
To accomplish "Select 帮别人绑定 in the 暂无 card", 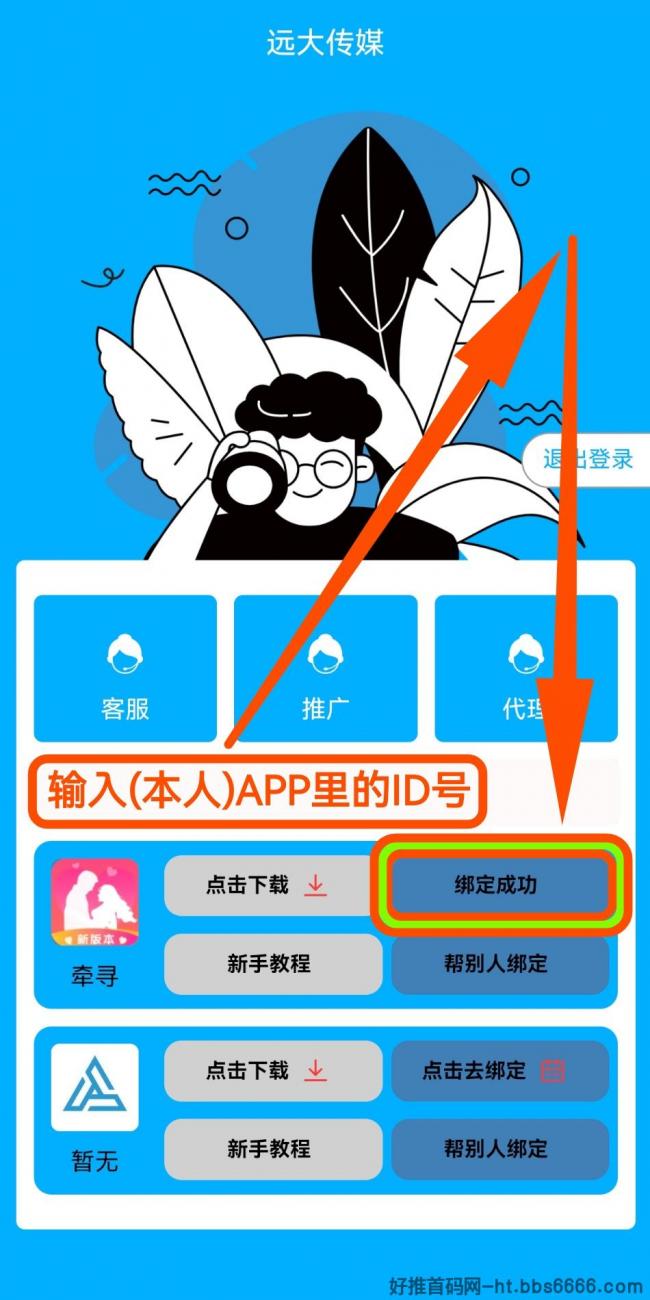I will tap(500, 1149).
